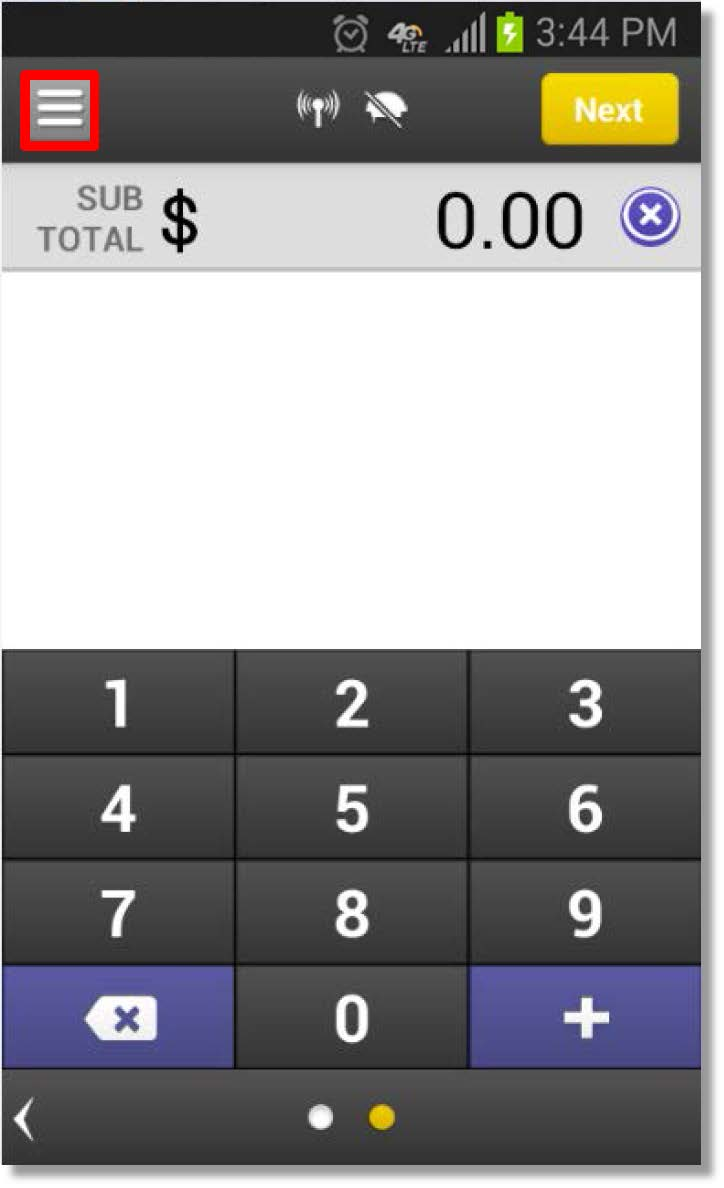Clear the subtotal amount

coord(650,217)
